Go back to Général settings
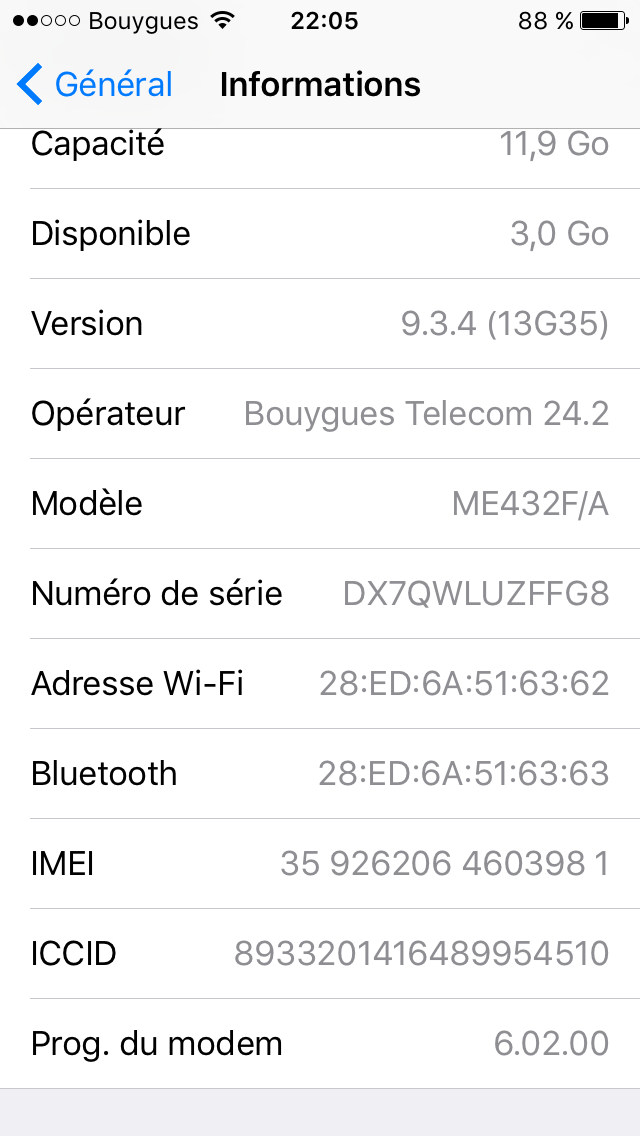Screen dimensions: 640x1136 (x=95, y=85)
